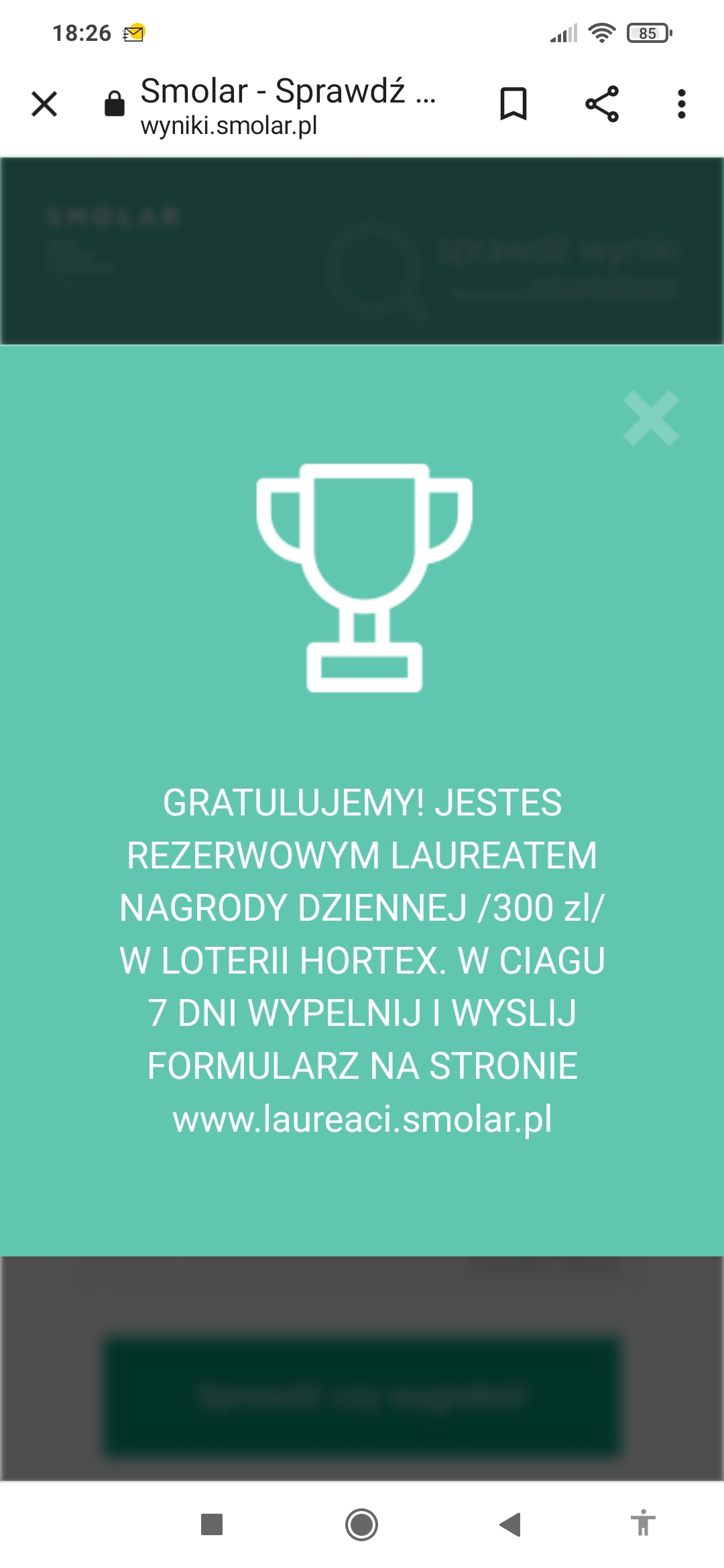Go back using the system back button
This screenshot has width=724, height=1568.
(x=510, y=1524)
